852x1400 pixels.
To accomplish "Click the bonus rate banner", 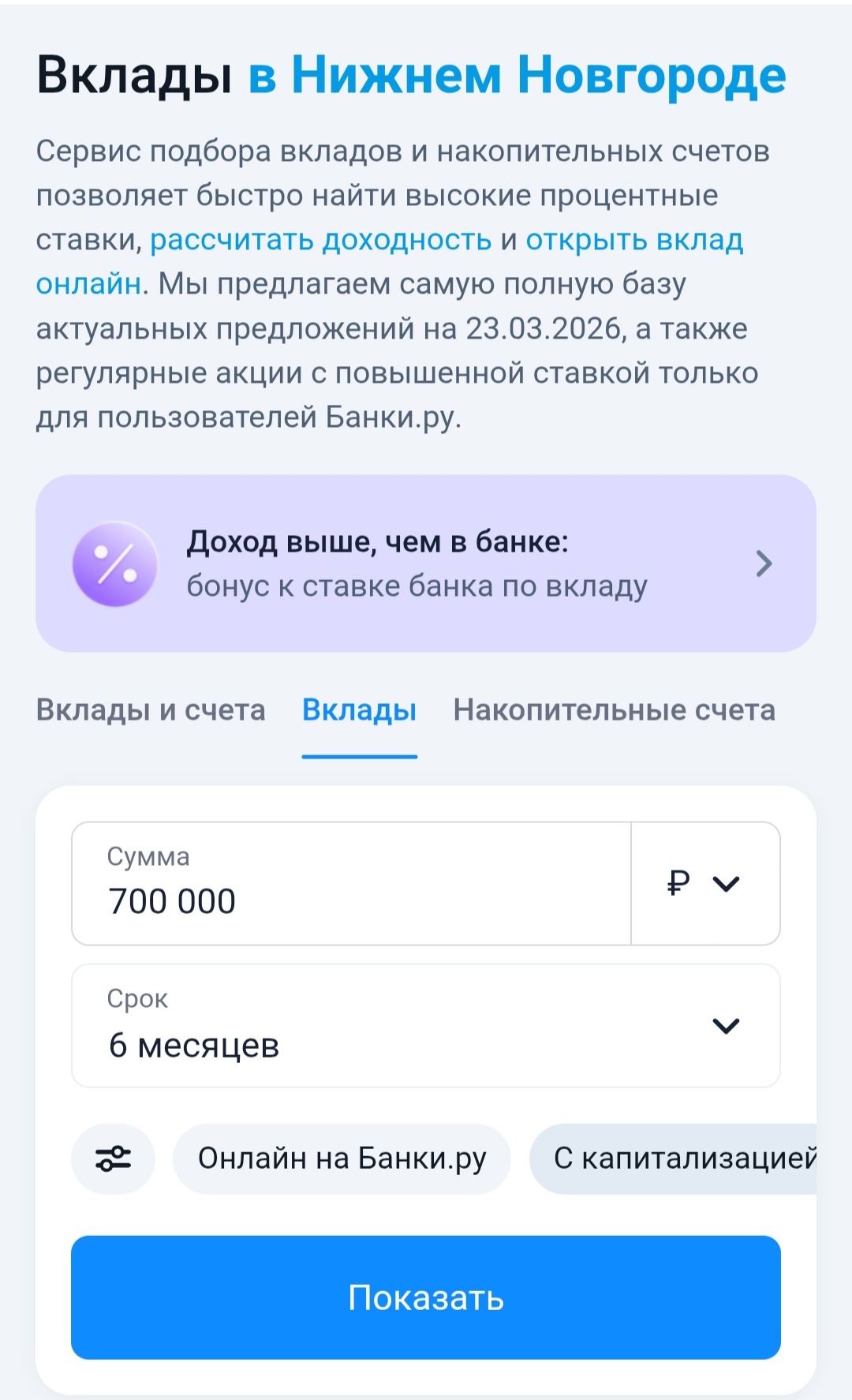I will 426,565.
